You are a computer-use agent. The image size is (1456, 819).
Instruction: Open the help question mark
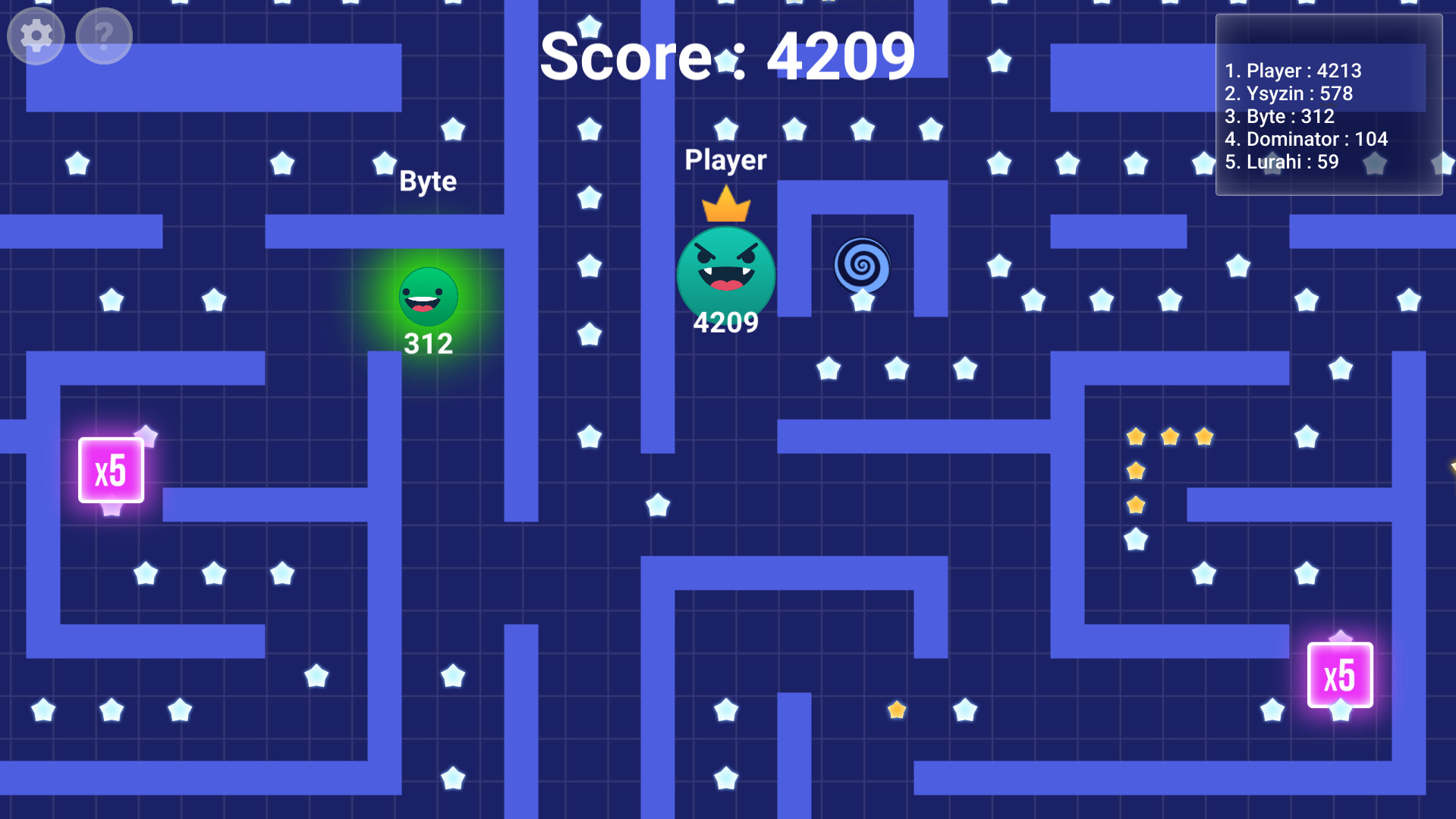[104, 36]
